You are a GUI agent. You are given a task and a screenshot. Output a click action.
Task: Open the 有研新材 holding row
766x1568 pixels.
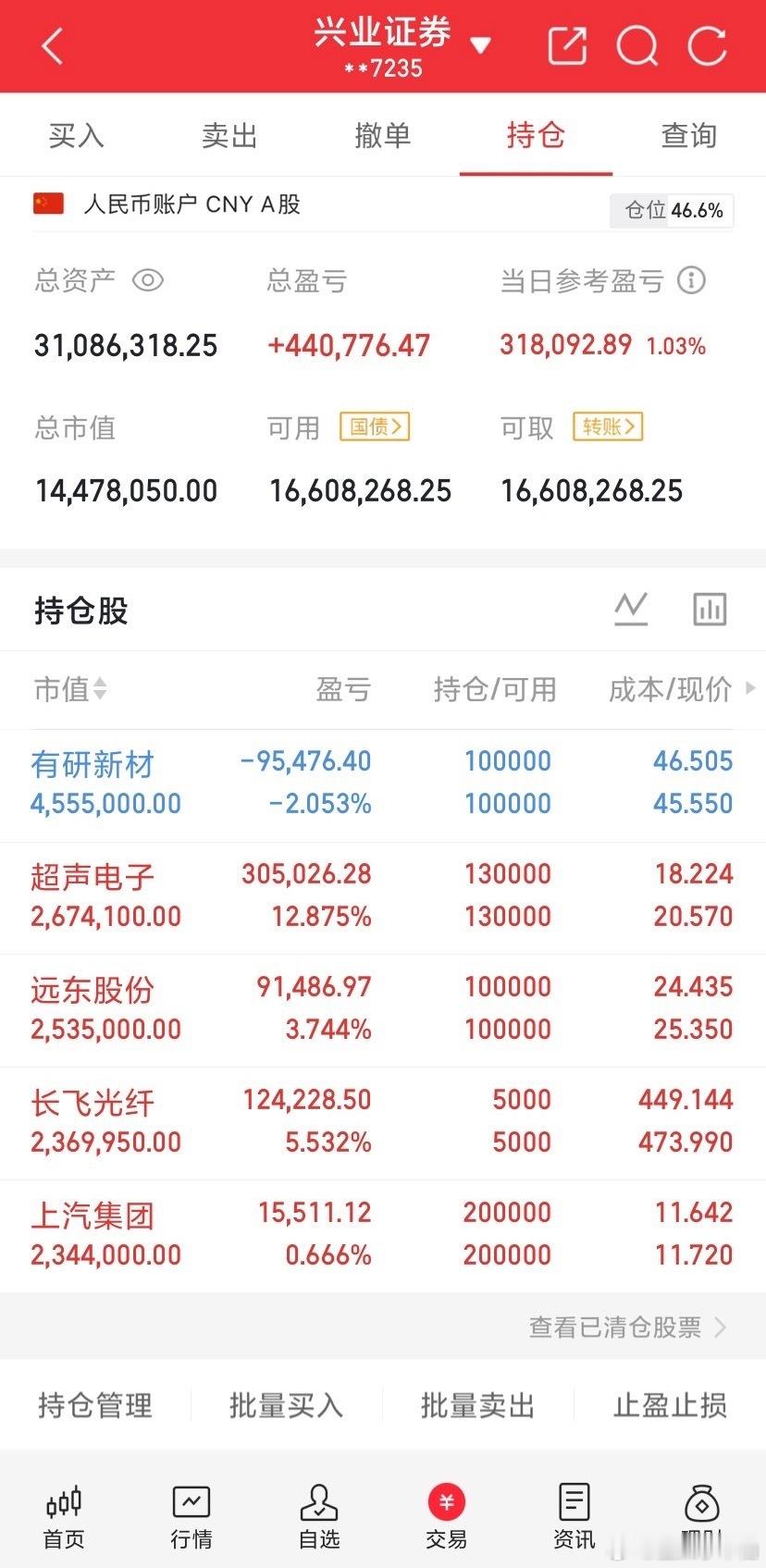383,784
